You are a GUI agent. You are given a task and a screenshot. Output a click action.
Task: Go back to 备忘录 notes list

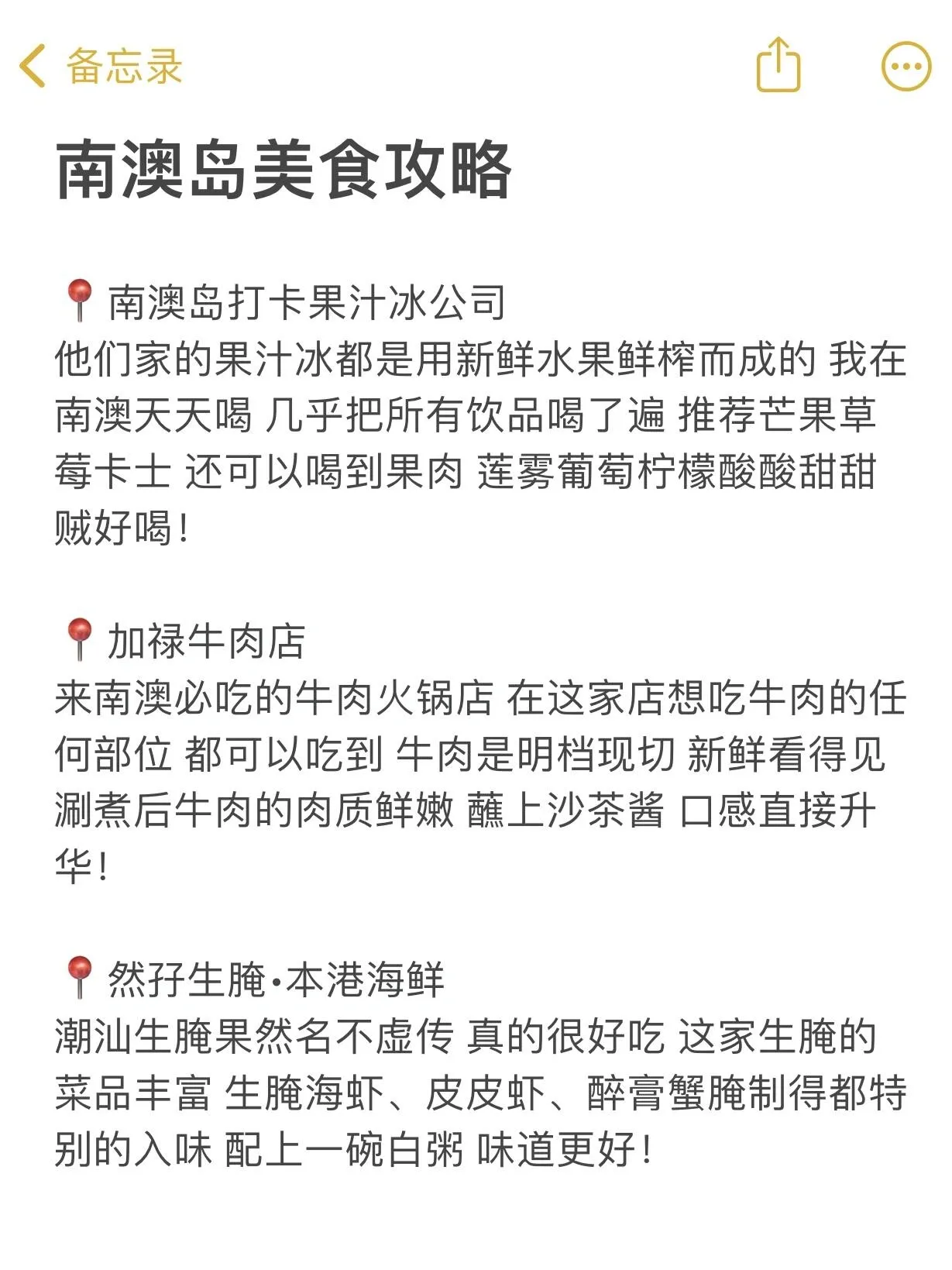[x=101, y=66]
